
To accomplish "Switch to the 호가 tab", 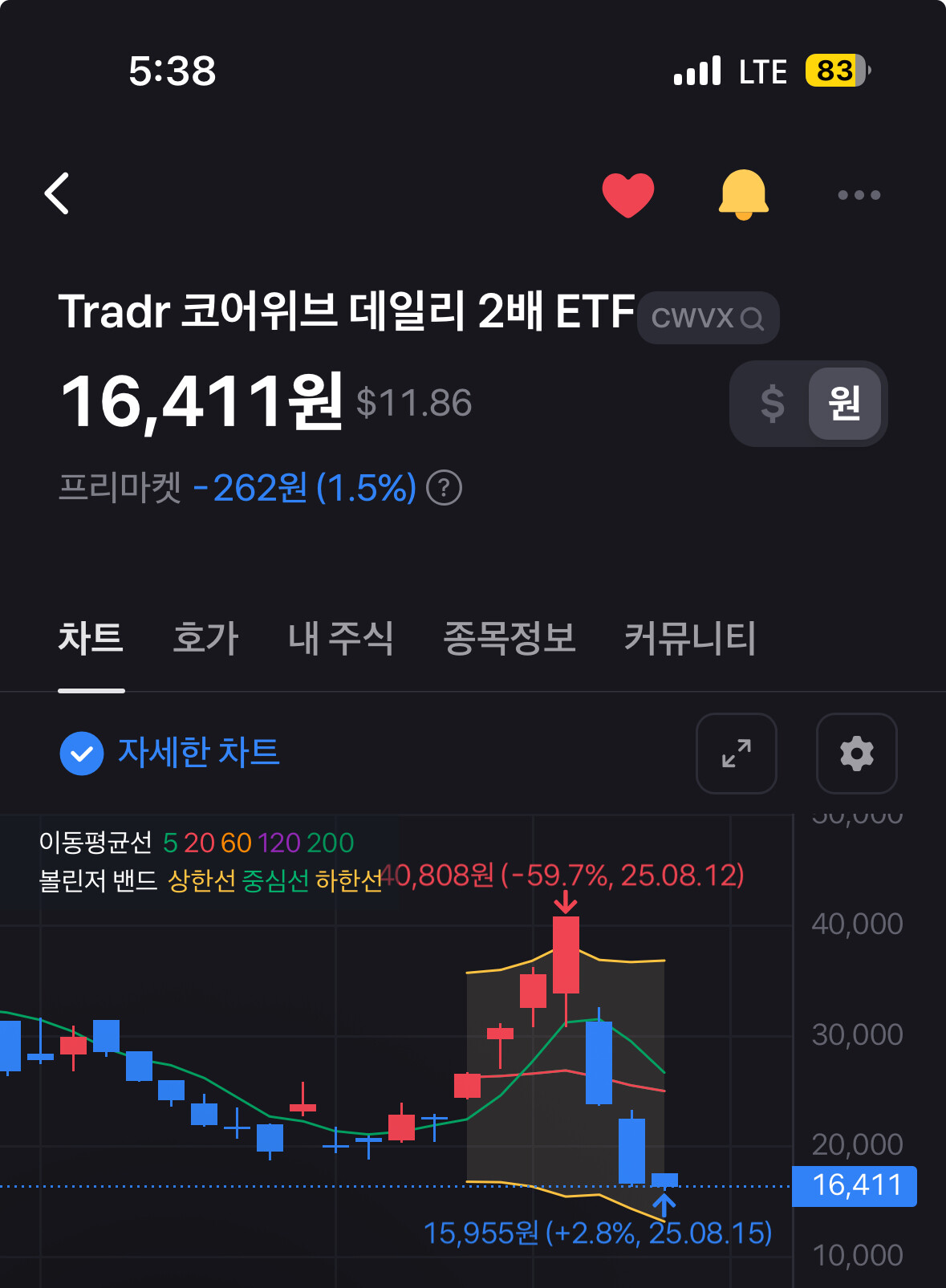I will (x=205, y=639).
